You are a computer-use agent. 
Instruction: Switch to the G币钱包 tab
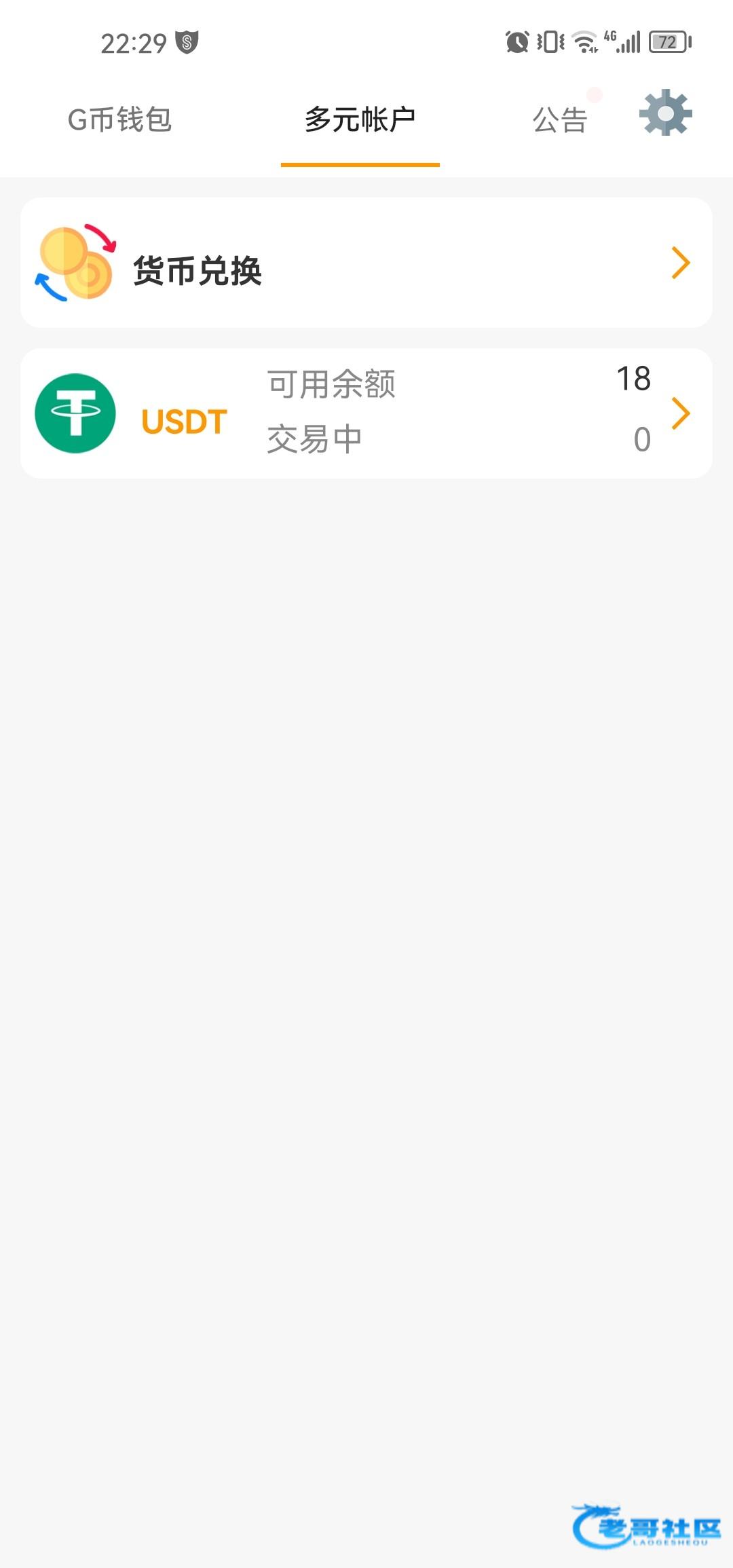tap(119, 120)
